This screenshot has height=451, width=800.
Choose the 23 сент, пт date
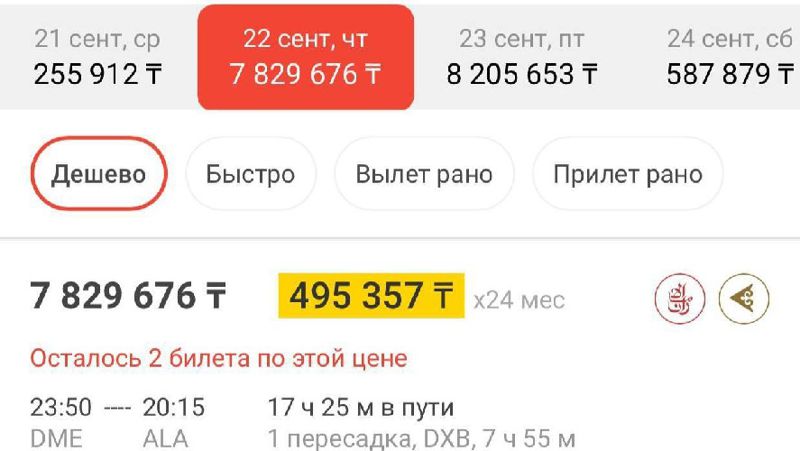[522, 57]
